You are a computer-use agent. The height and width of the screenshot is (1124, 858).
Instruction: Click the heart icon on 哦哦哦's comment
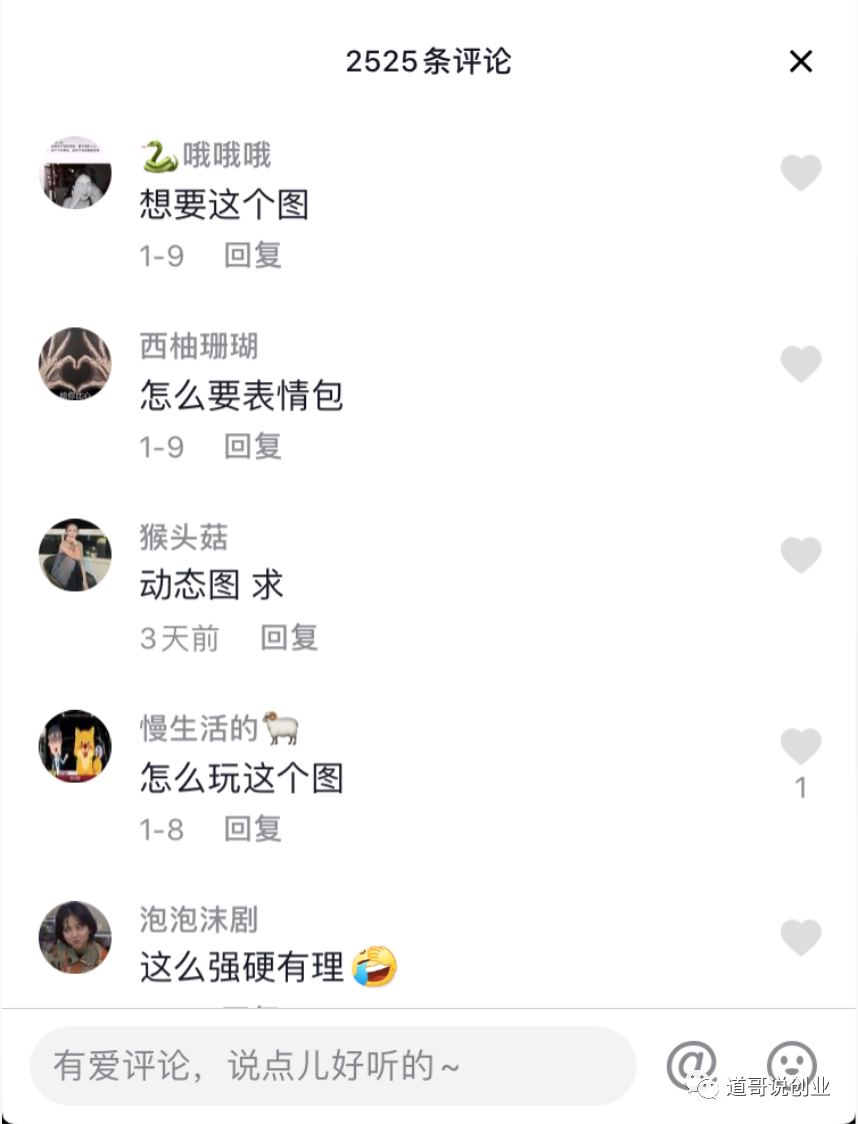tap(801, 172)
